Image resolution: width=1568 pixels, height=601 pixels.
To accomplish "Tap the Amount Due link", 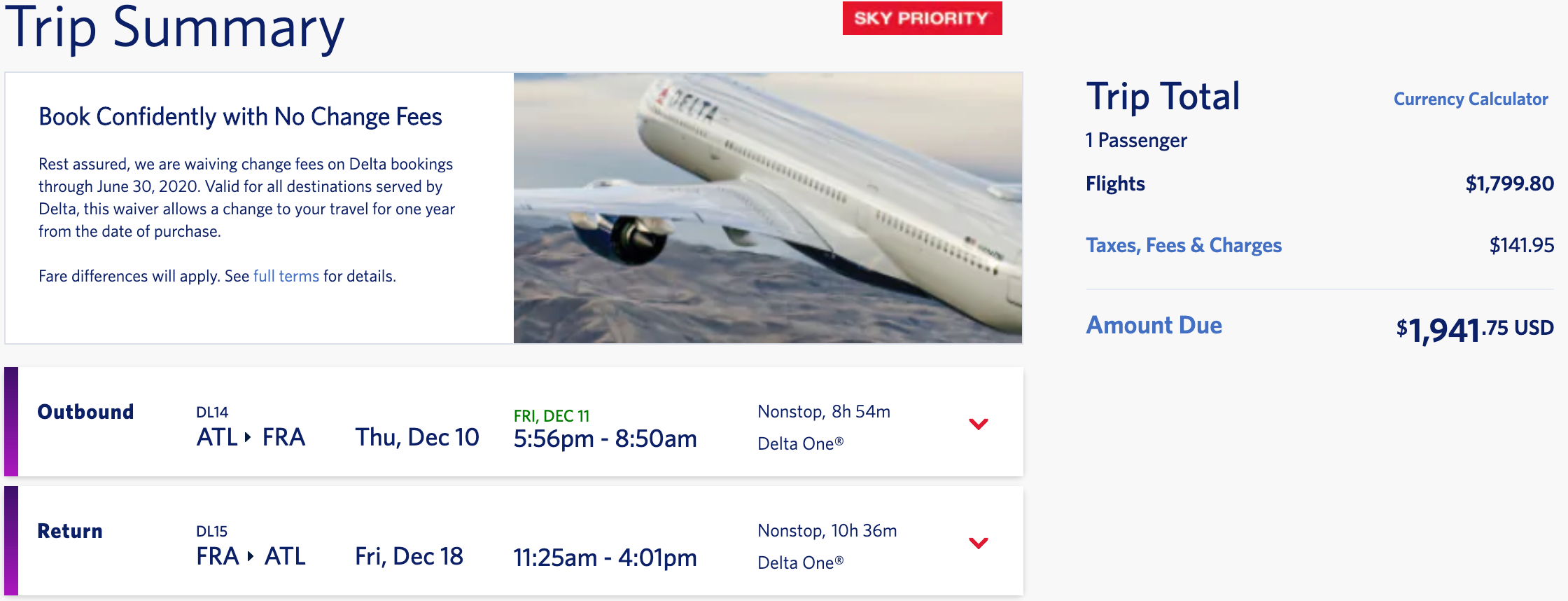I will [x=1154, y=325].
